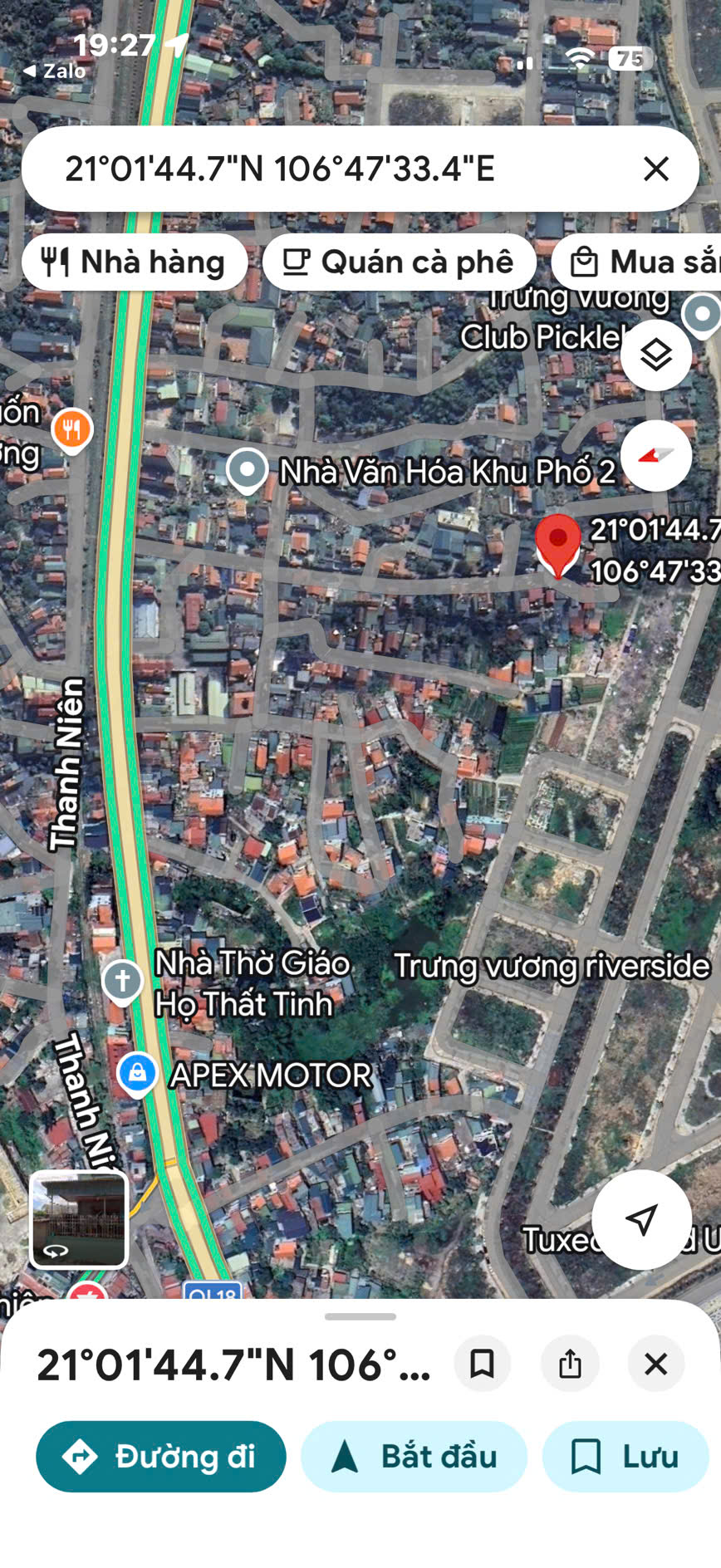This screenshot has width=721, height=1568.
Task: Center map on my current location
Action: [x=641, y=1219]
